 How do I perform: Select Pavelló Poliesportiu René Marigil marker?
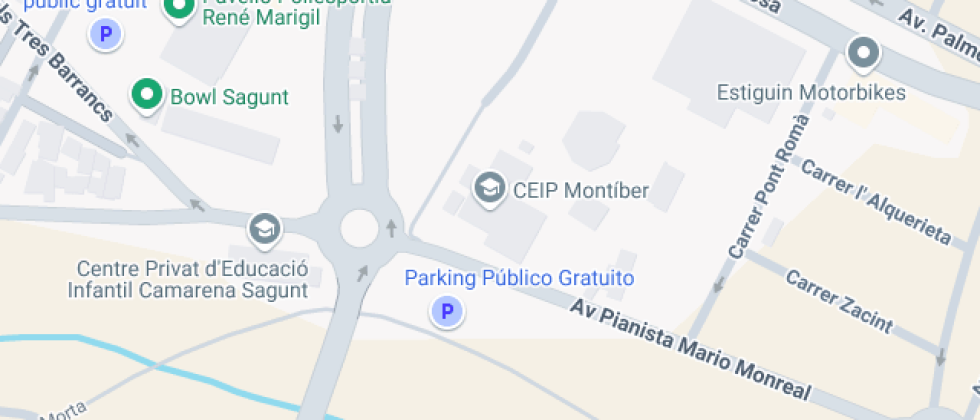coord(179,9)
